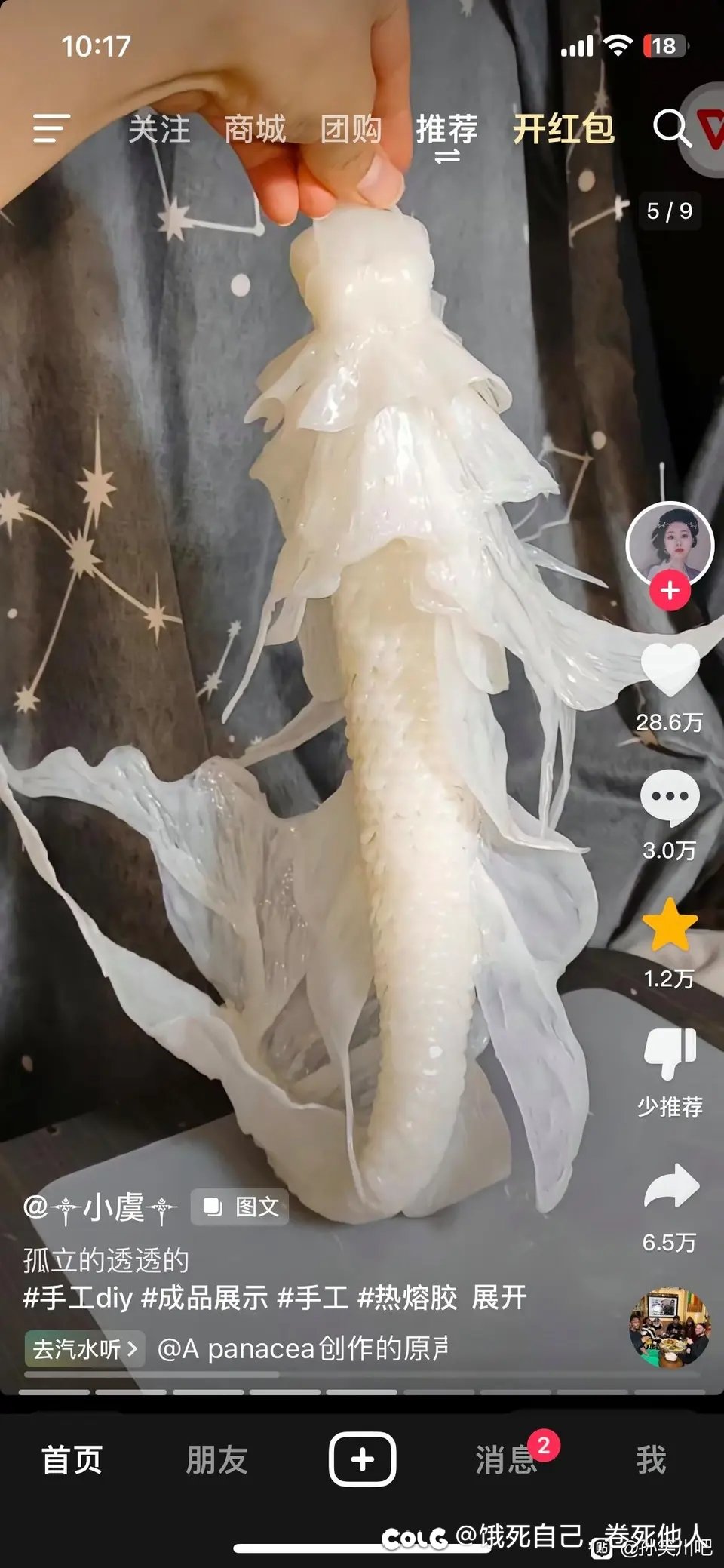Follow the creator via the plus badge

(670, 591)
